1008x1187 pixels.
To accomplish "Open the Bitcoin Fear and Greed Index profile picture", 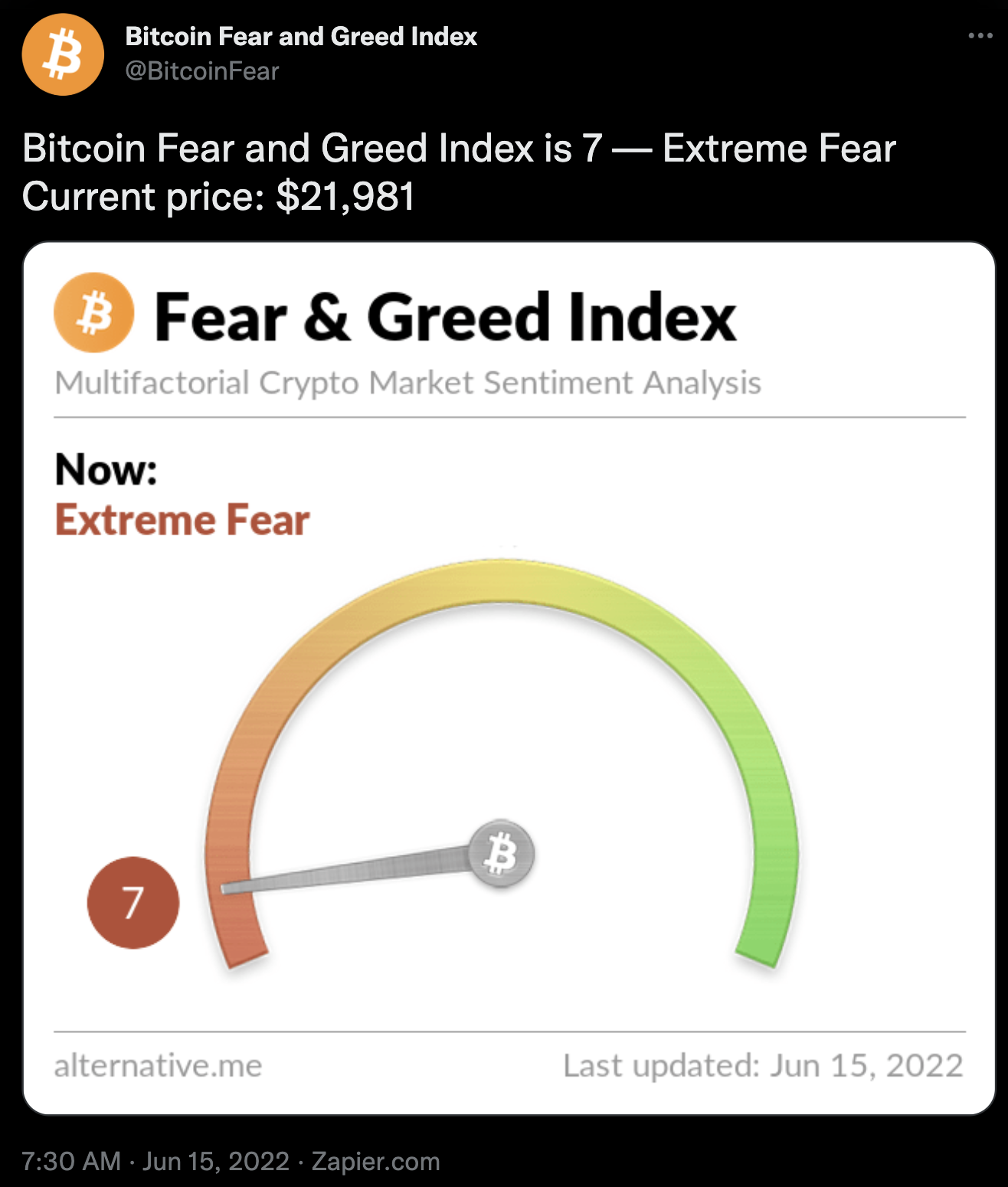I will point(63,54).
